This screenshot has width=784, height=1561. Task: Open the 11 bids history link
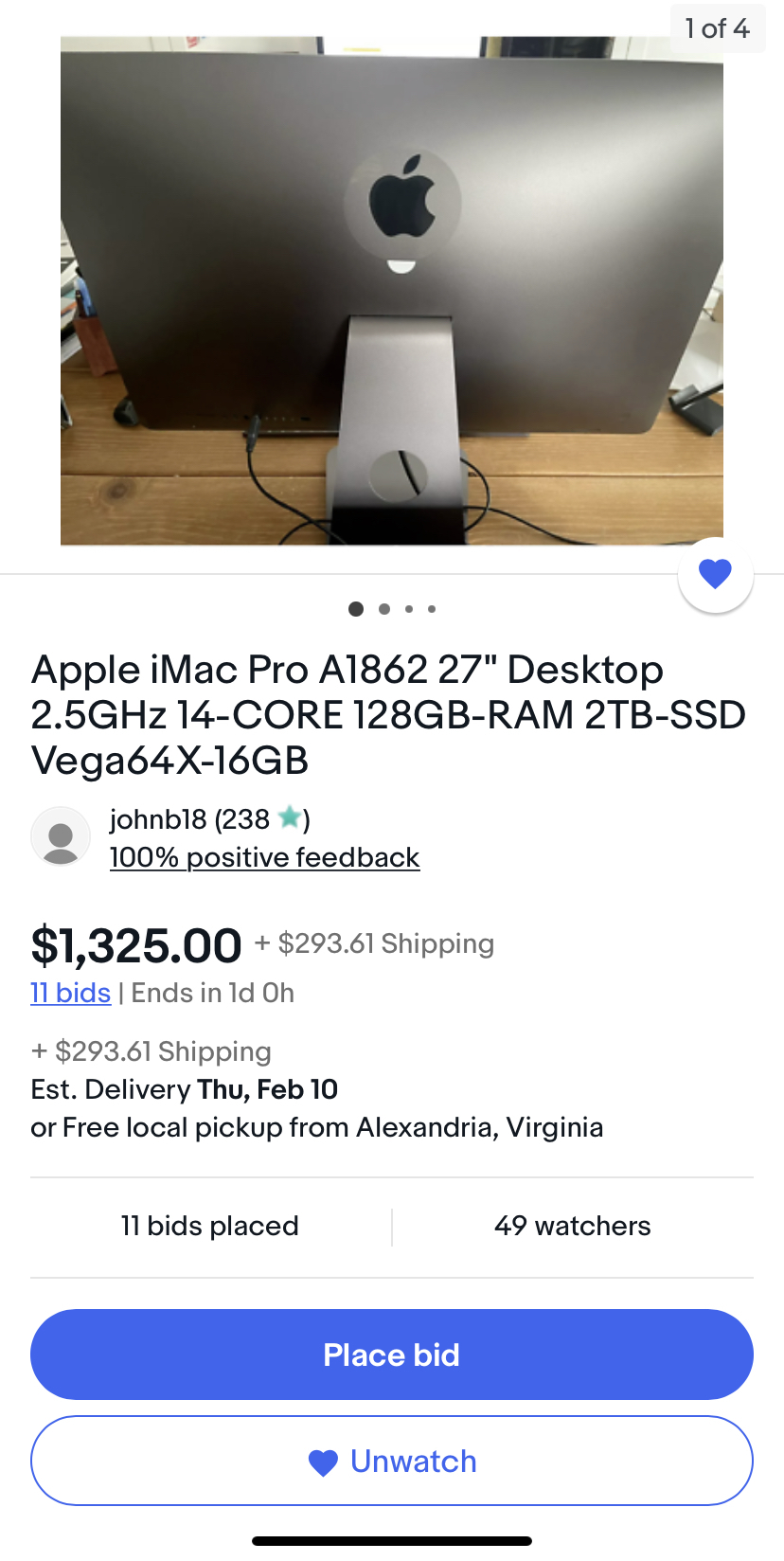pyautogui.click(x=70, y=993)
